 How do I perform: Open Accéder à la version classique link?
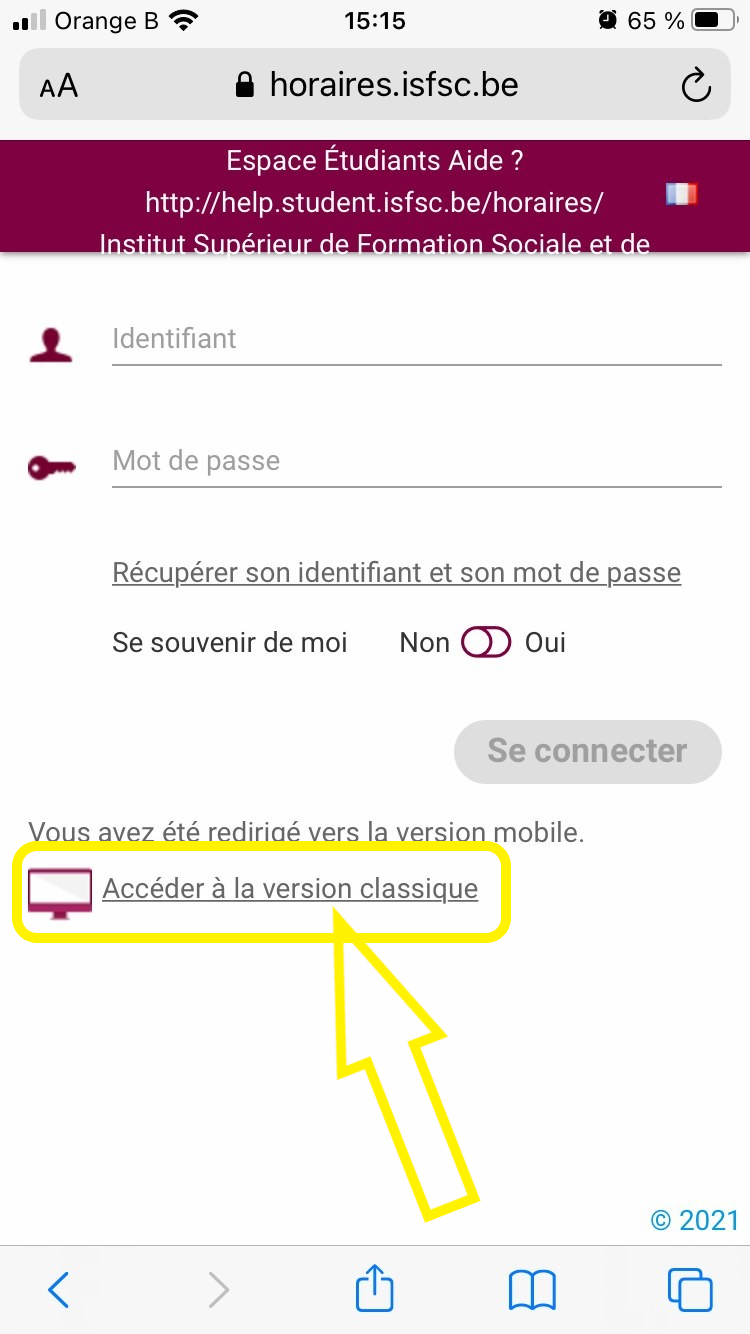click(290, 889)
